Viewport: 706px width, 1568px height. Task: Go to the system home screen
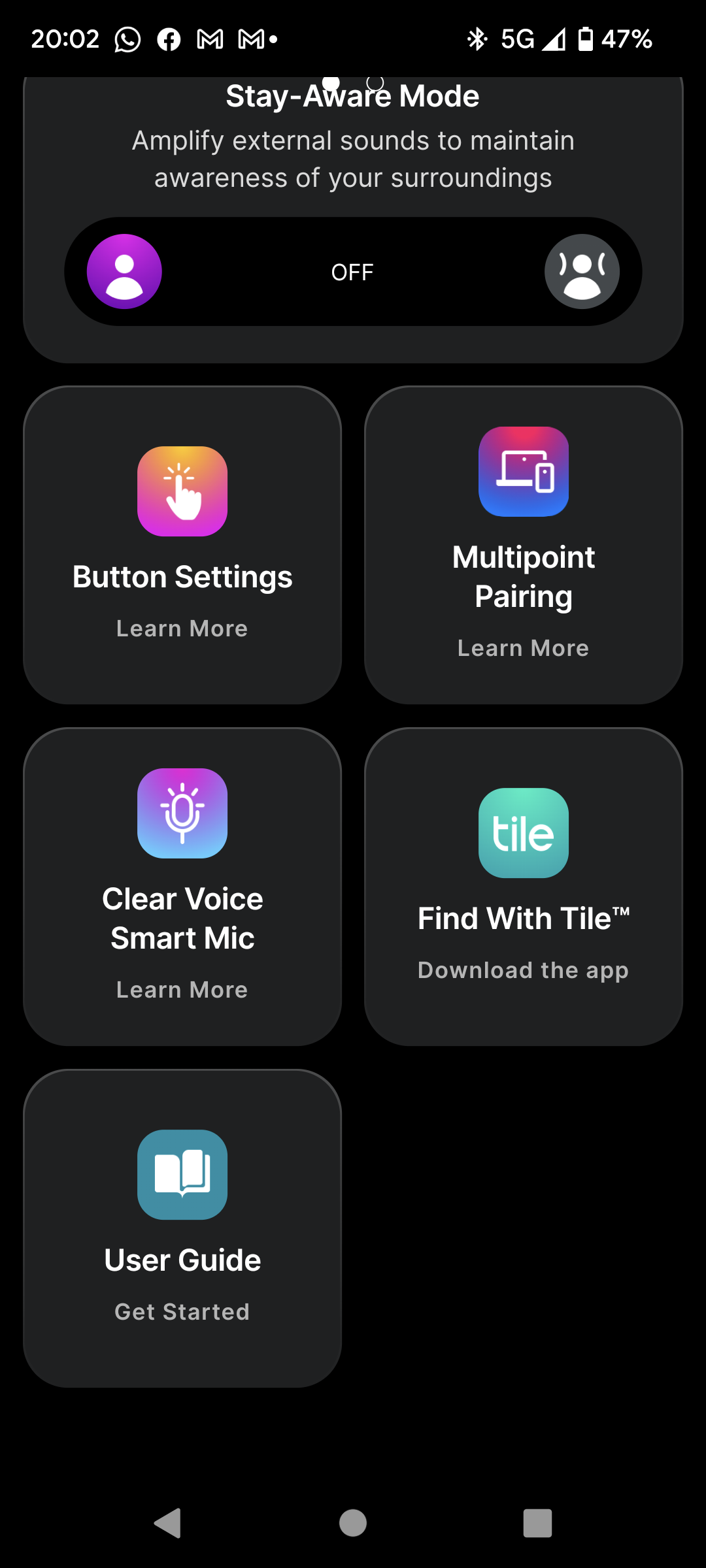[353, 1524]
